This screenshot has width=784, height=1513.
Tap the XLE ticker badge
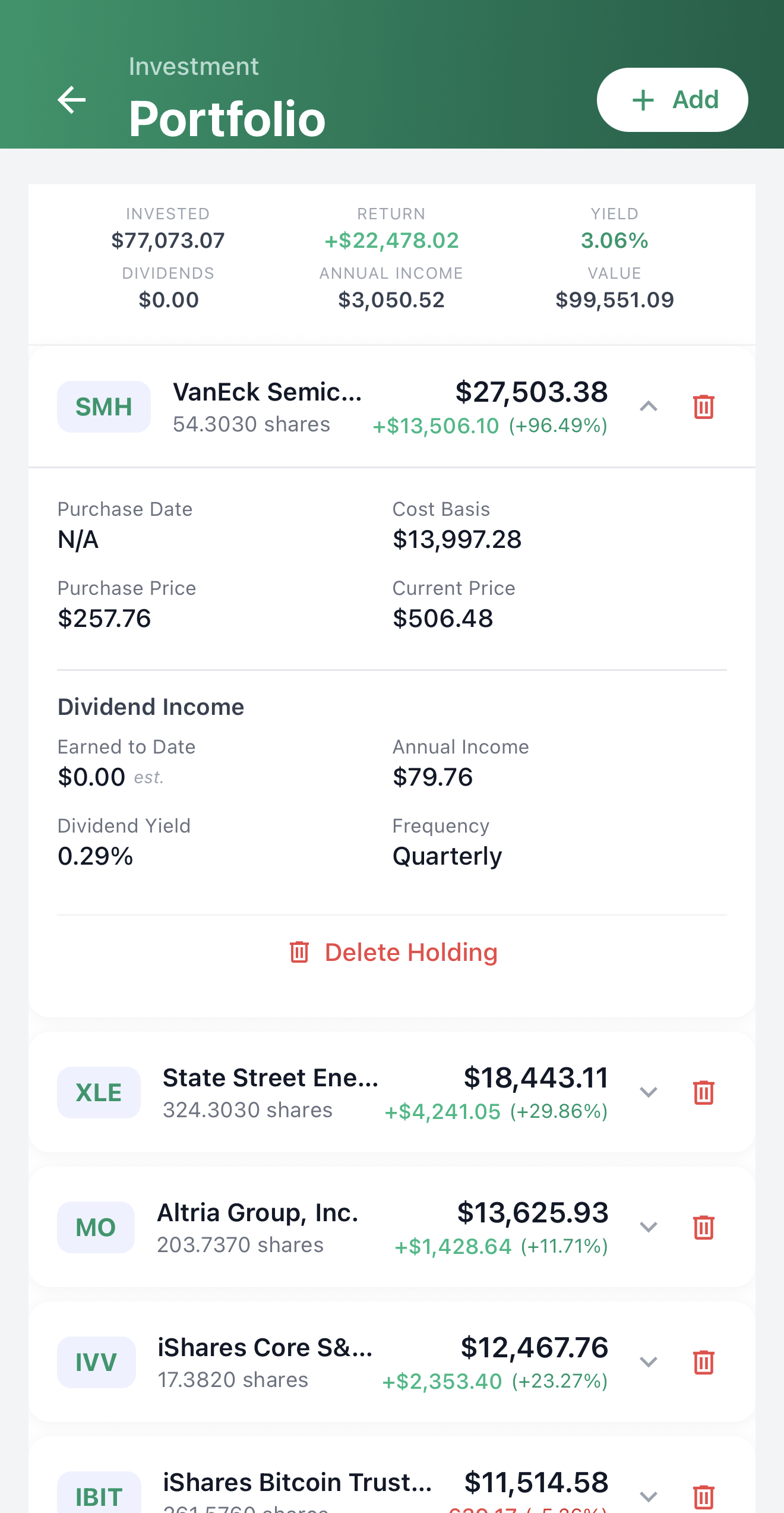(x=99, y=1092)
